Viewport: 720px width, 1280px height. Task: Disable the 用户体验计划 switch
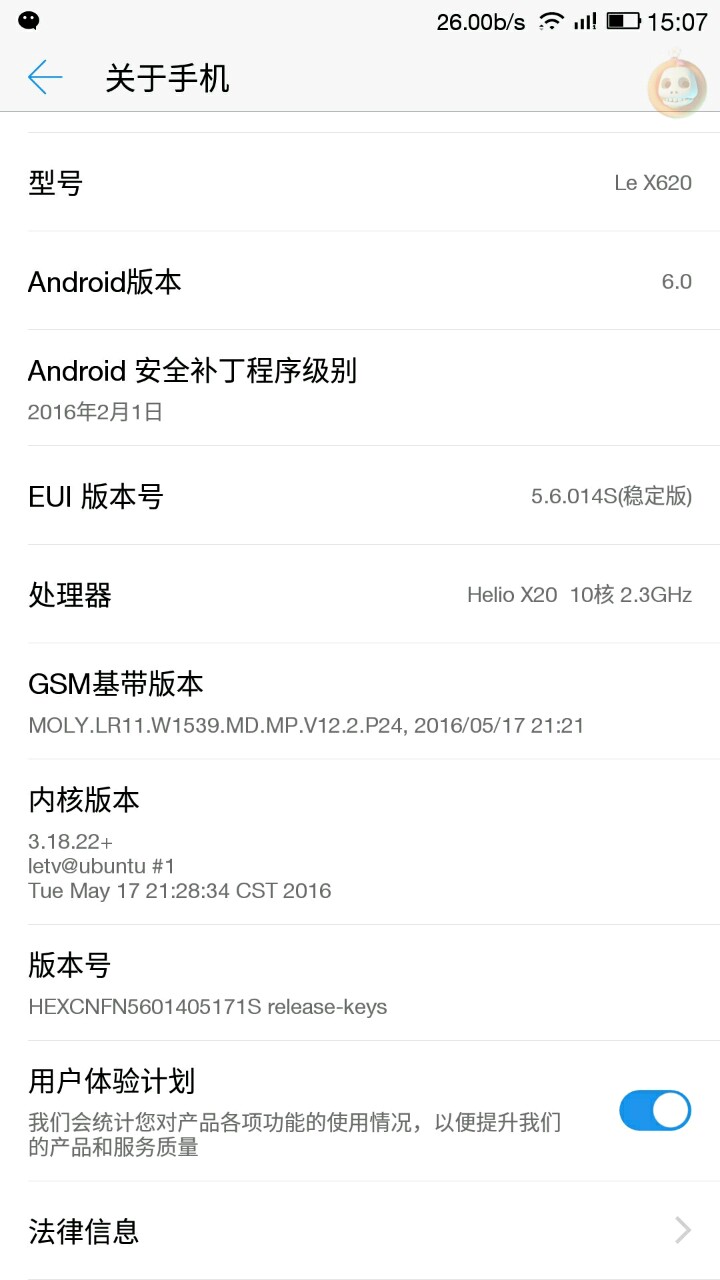(655, 1110)
